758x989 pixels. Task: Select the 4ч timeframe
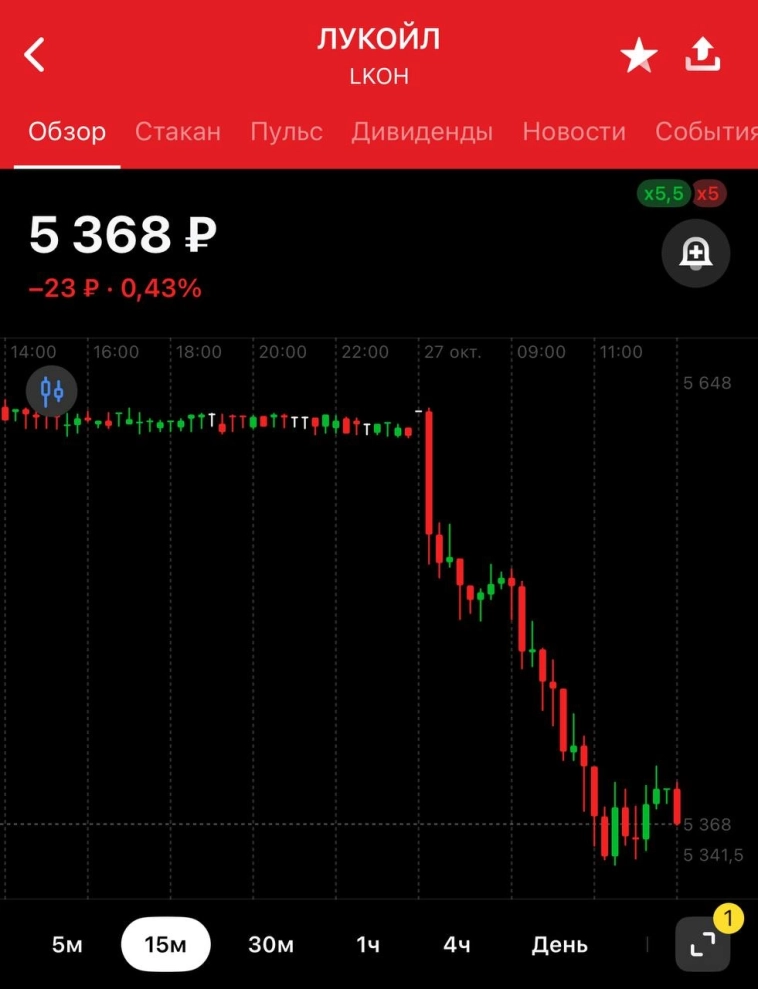[x=458, y=945]
